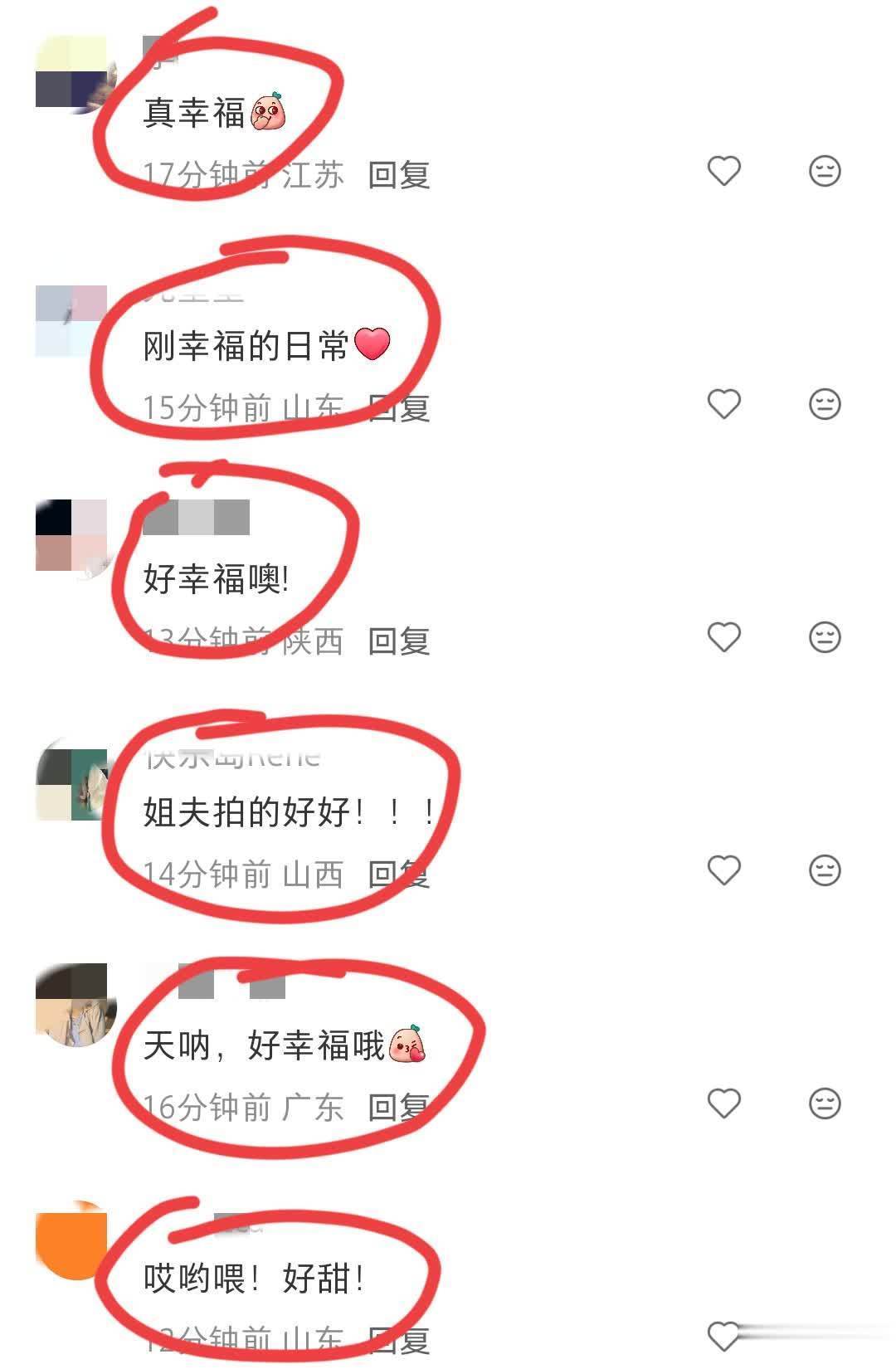
Task: Dislike the comment "好幸福噢!"
Action: [x=825, y=637]
